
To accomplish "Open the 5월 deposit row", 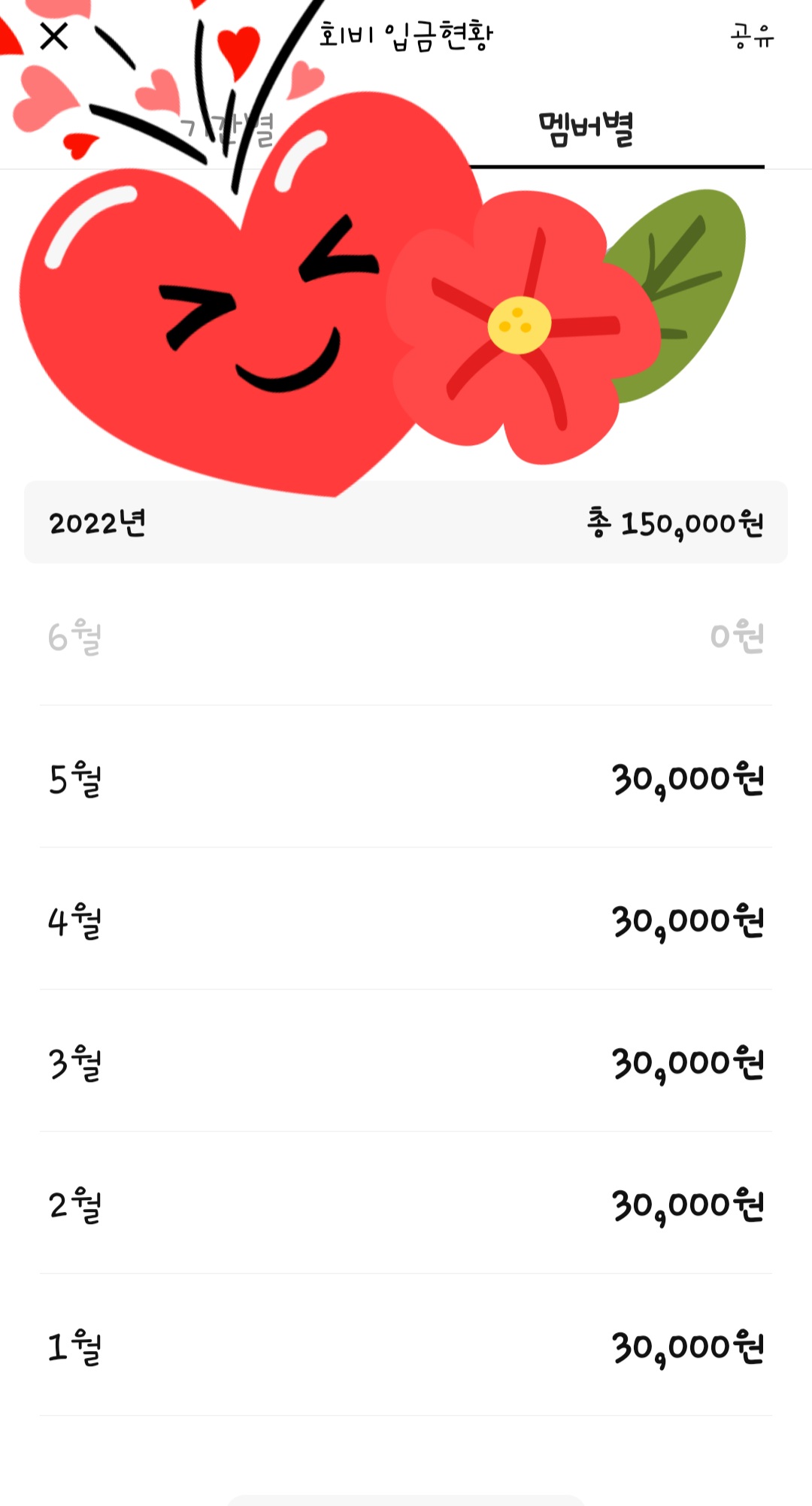I will [x=406, y=777].
